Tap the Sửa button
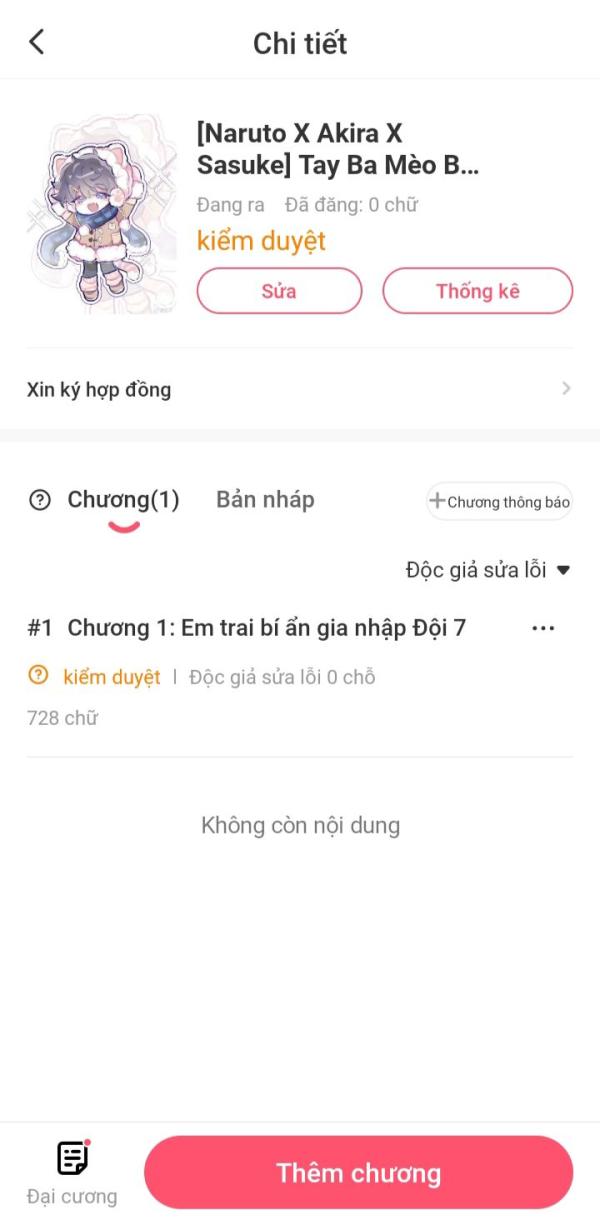The height and width of the screenshot is (1220, 600). click(279, 291)
